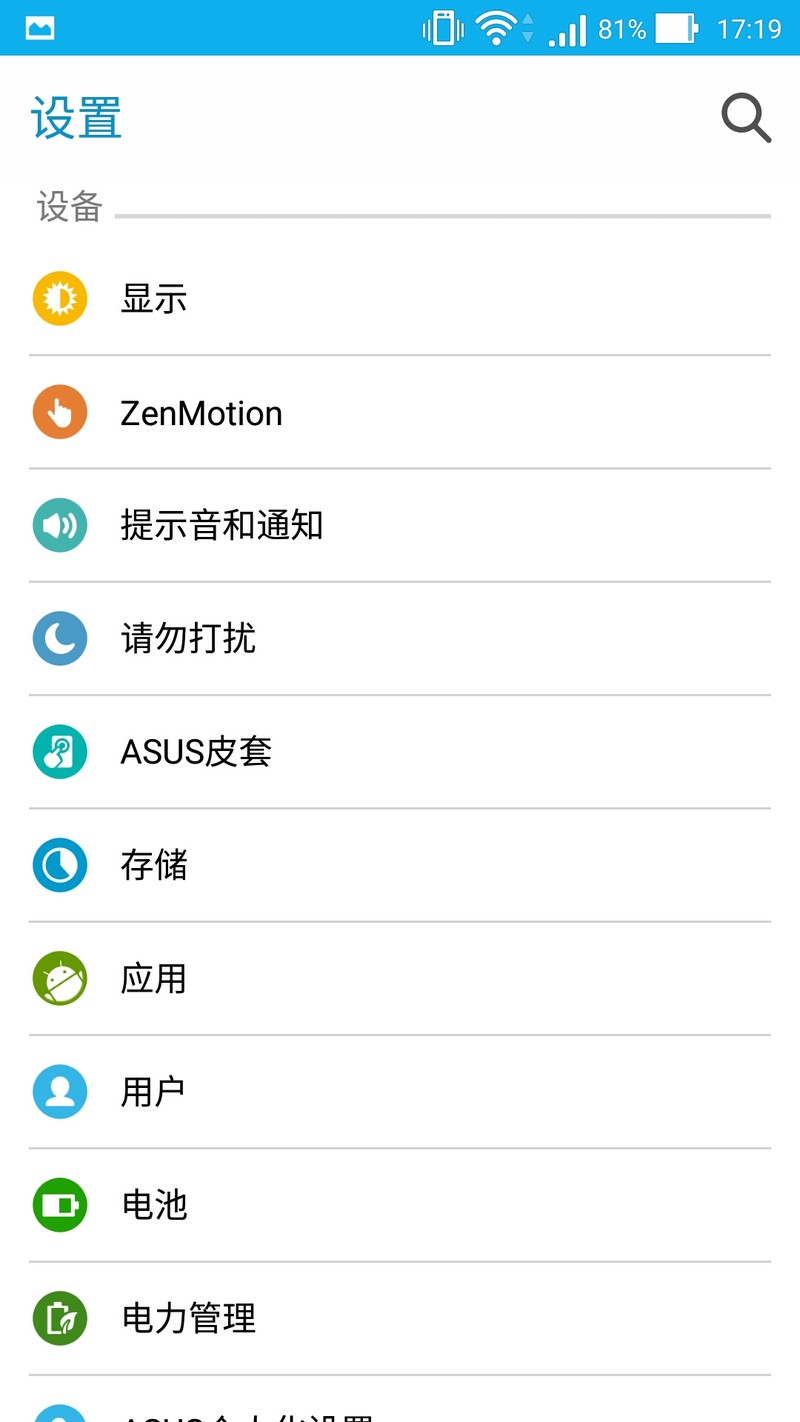The image size is (800, 1422).
Task: Open the 应用 Android robot icon
Action: coord(59,978)
